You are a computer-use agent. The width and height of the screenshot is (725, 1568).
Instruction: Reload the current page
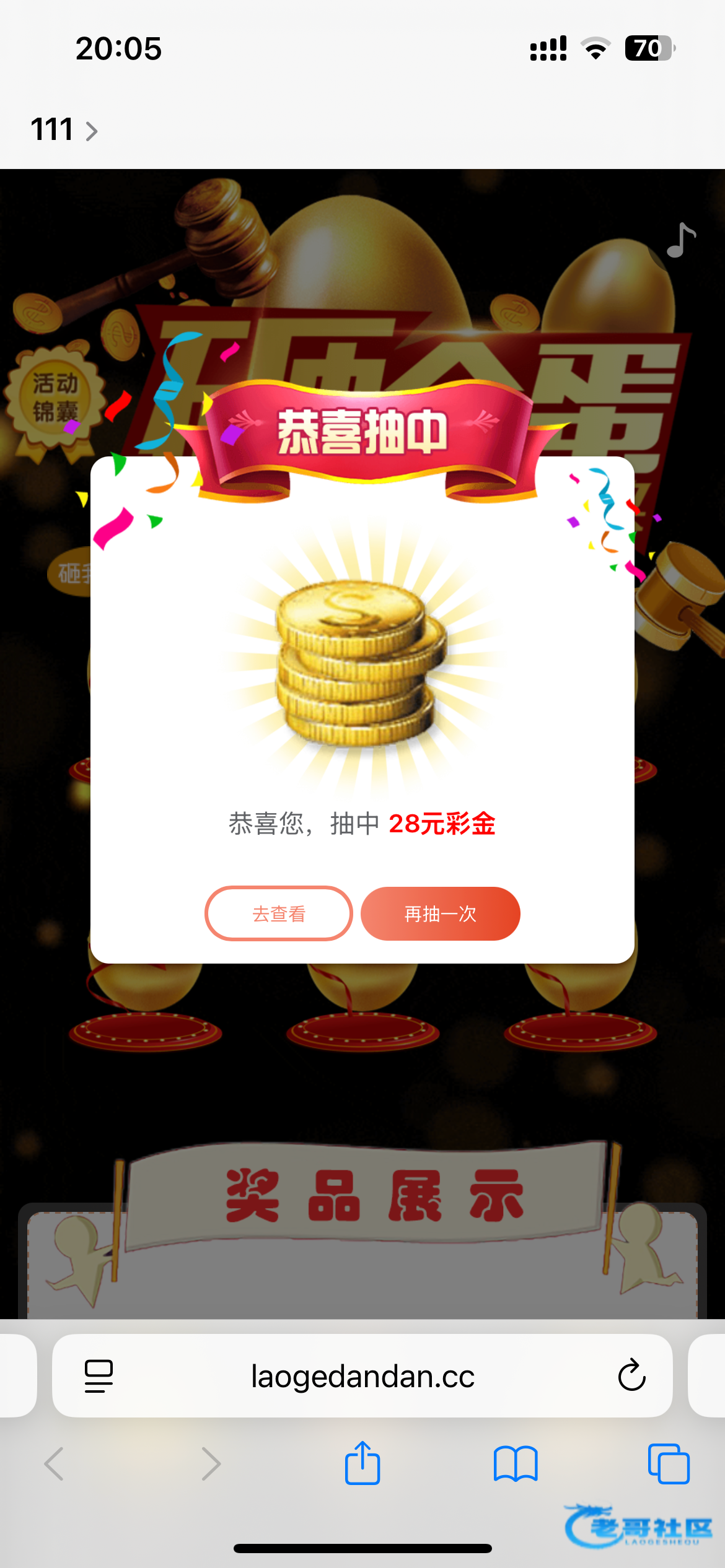(631, 1376)
